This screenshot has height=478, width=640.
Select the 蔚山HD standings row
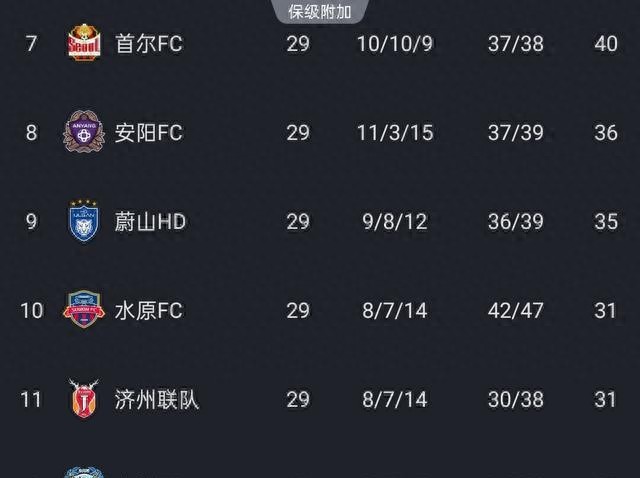150,221
